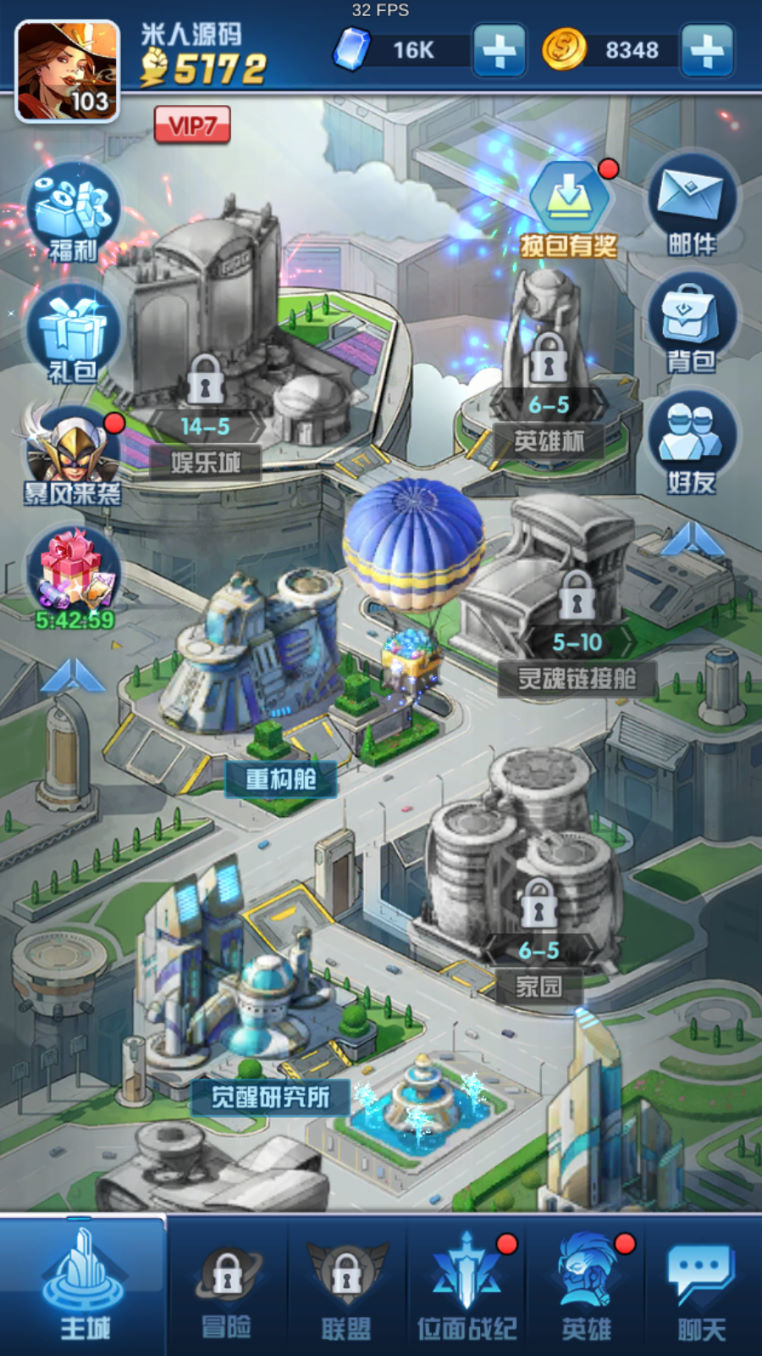The height and width of the screenshot is (1356, 762).
Task: Open the player avatar profile
Action: pyautogui.click(x=67, y=71)
